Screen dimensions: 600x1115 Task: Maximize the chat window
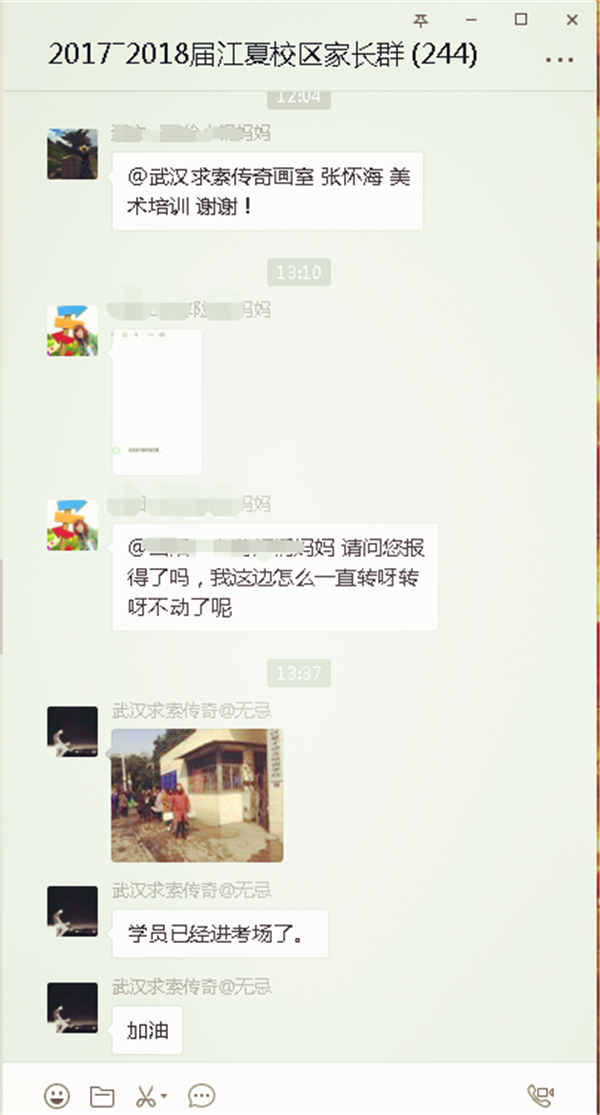point(521,19)
